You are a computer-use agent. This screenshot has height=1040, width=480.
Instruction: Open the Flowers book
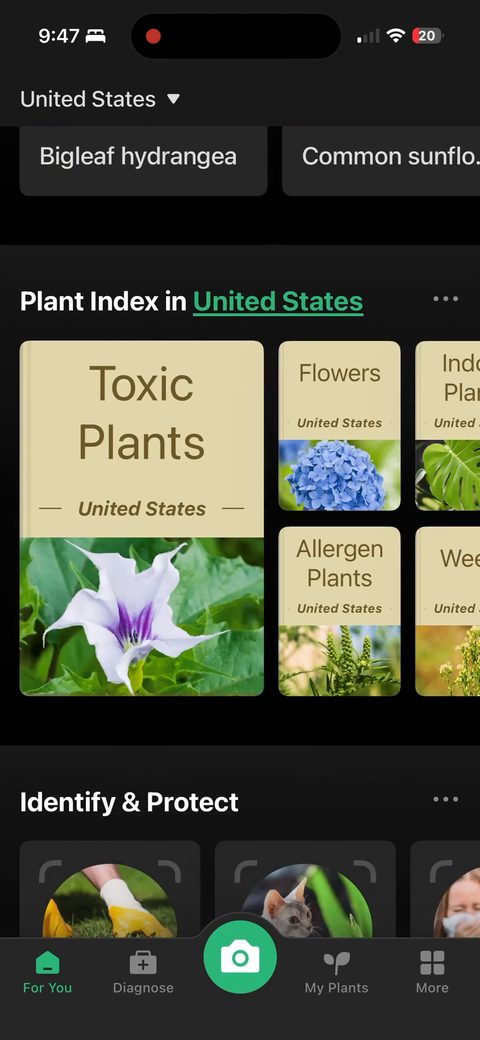click(x=339, y=426)
